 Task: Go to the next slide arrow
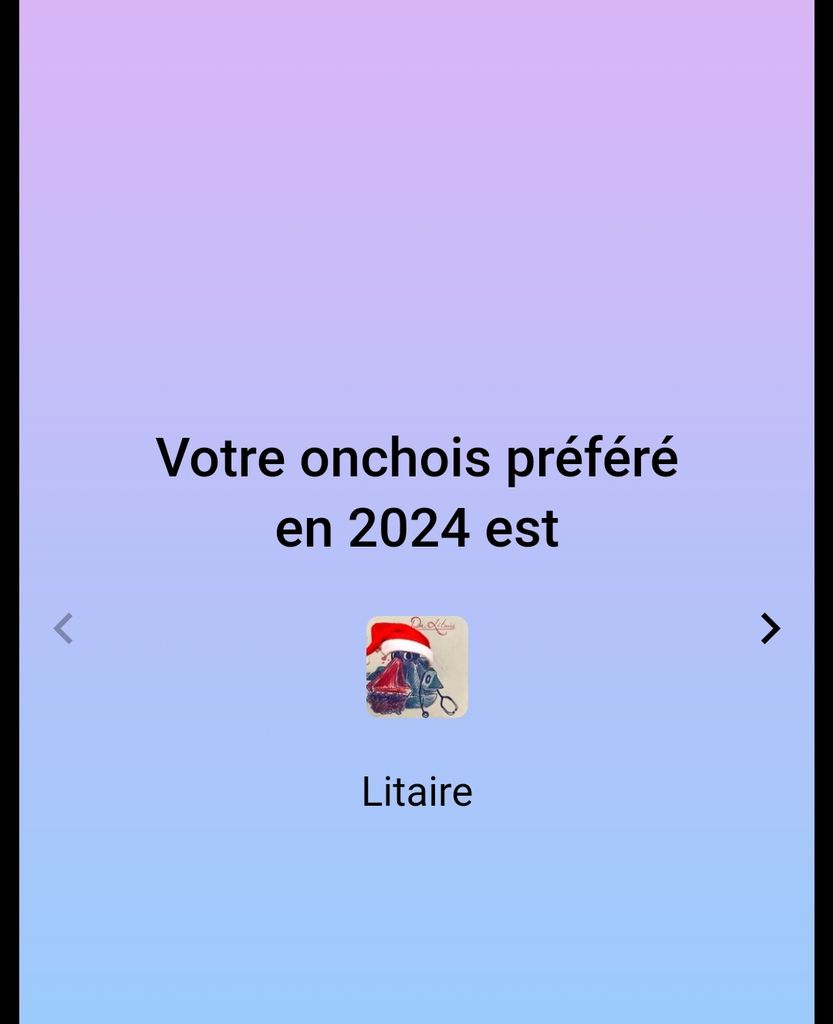769,628
